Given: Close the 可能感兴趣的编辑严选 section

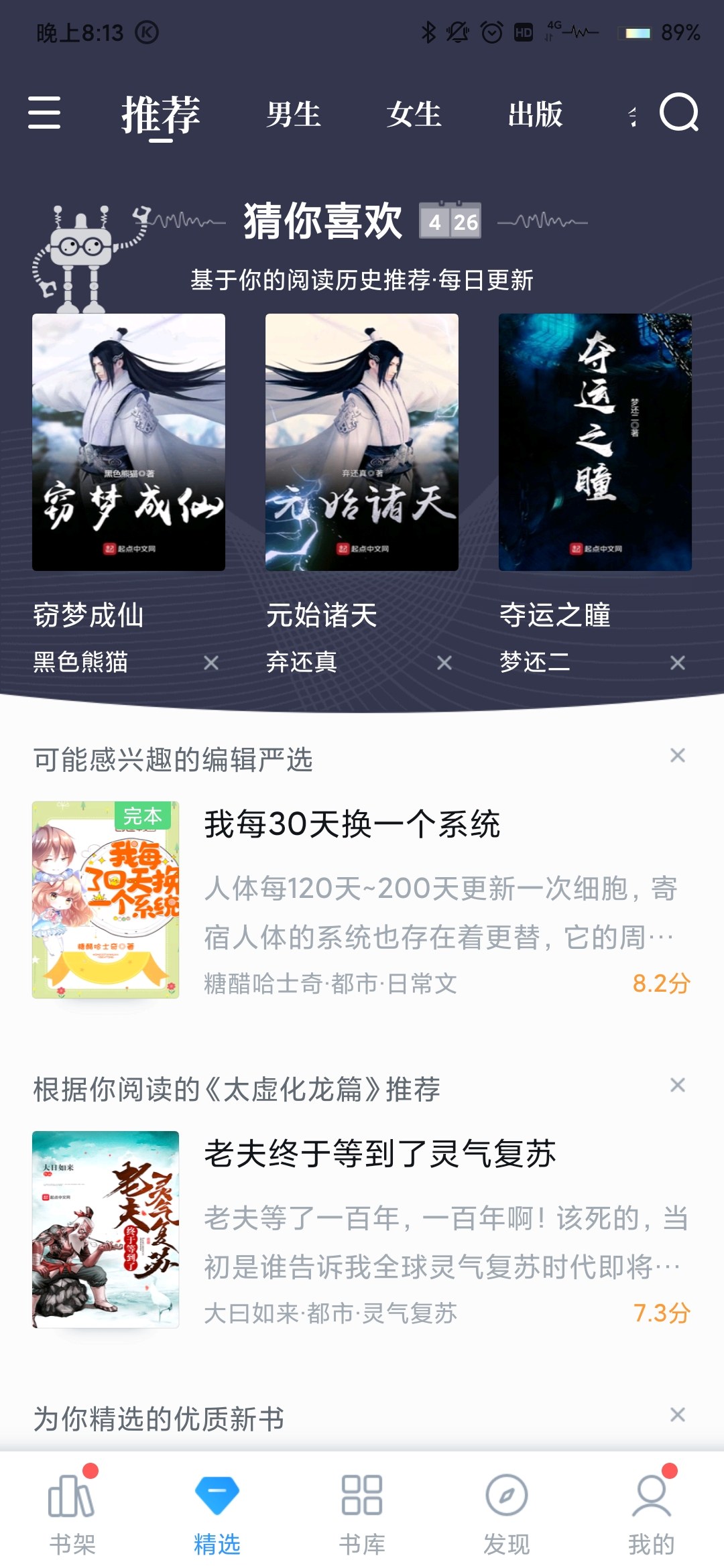Looking at the screenshot, I should coord(678,755).
